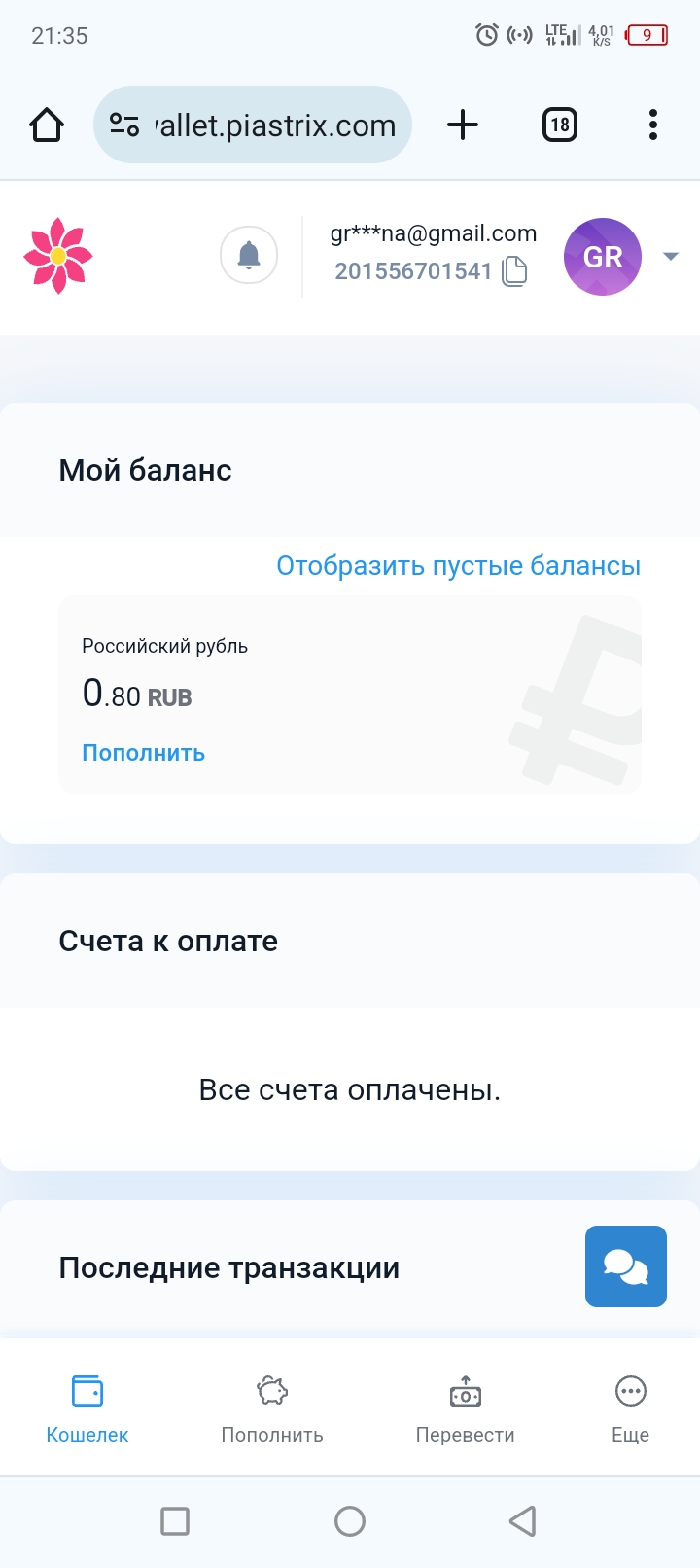Screen dimensions: 700x1568
Task: Go to browser home page
Action: pos(47,125)
